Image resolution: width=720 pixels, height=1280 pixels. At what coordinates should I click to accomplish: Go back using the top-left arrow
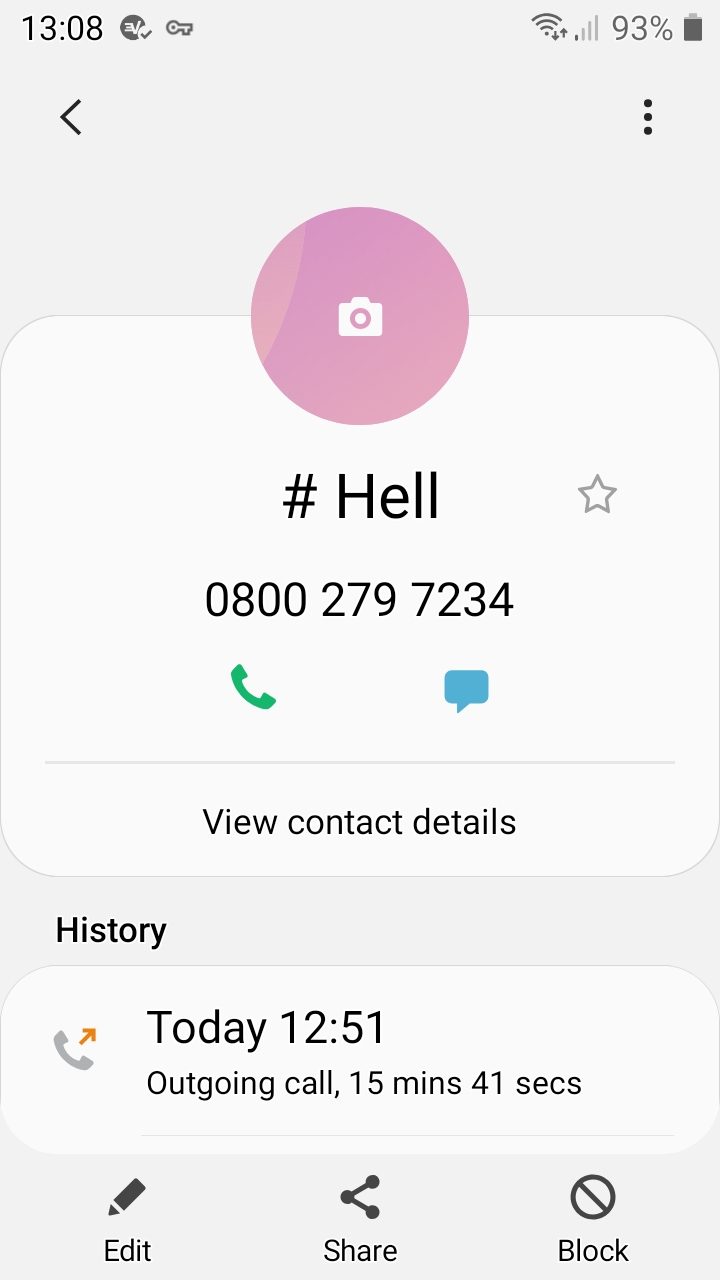[71, 118]
